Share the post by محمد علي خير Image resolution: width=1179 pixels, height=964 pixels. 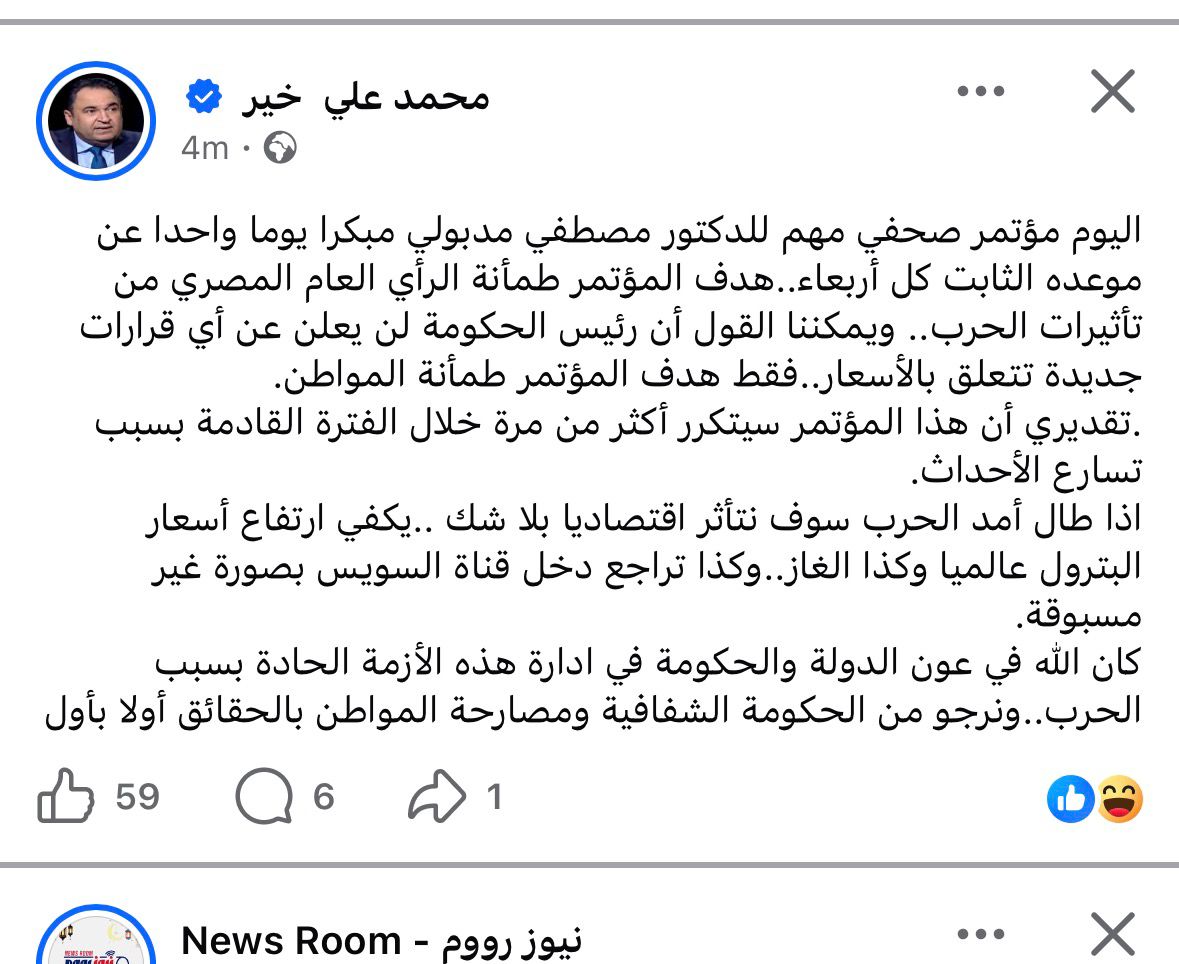(x=438, y=797)
